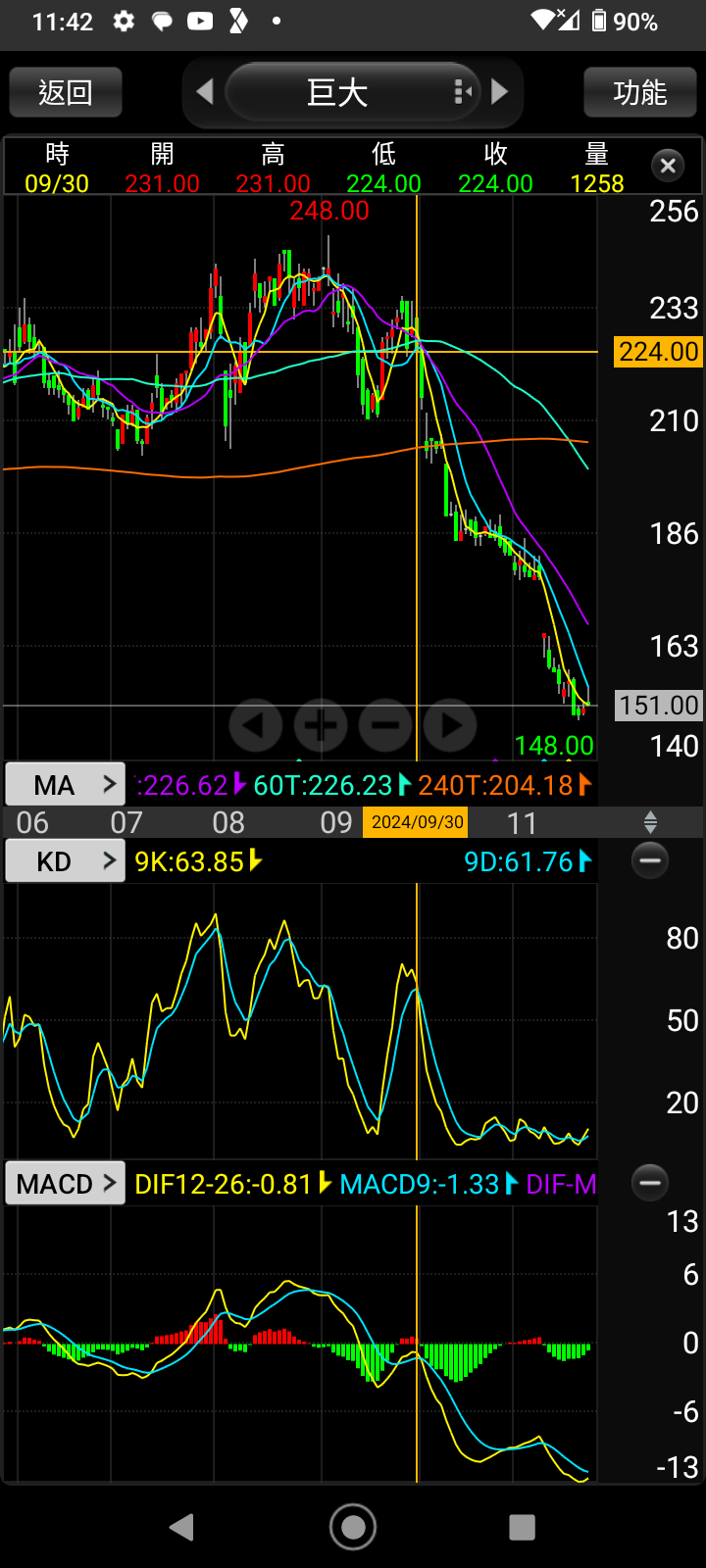Collapse the MACD indicator panel
The width and height of the screenshot is (706, 1568).
click(x=649, y=1183)
